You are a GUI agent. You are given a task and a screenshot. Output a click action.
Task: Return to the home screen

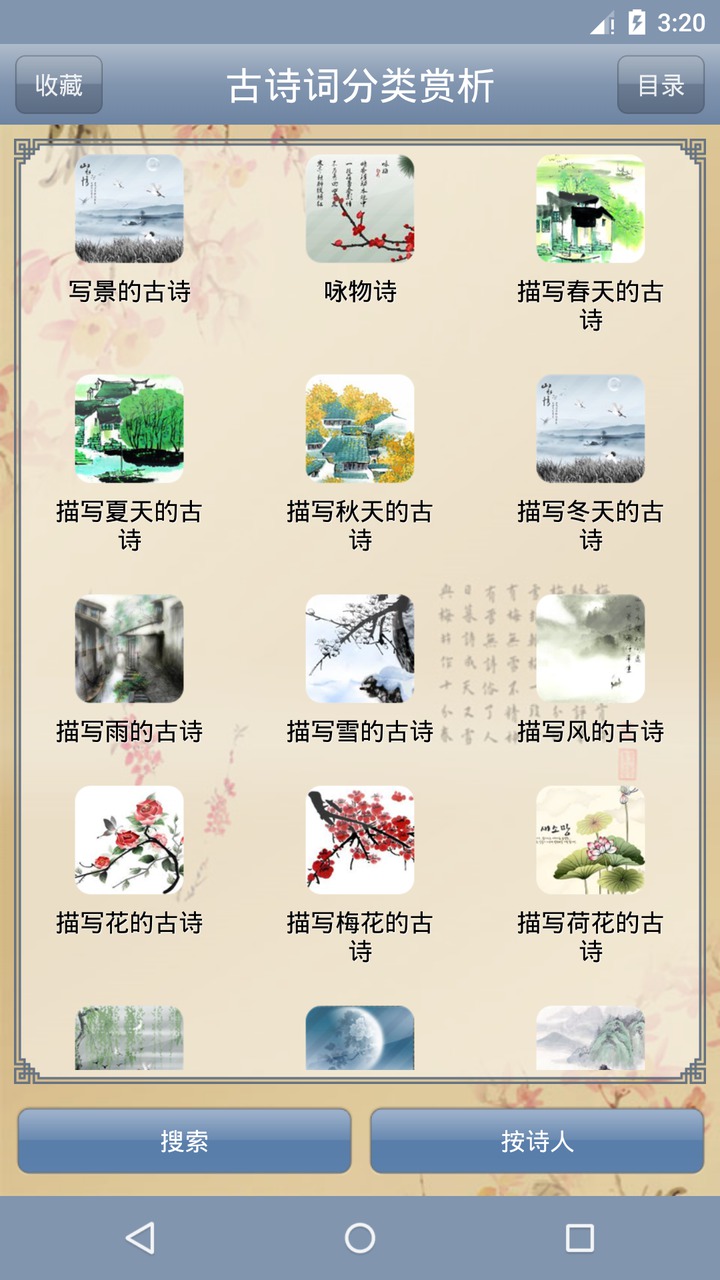[360, 1238]
